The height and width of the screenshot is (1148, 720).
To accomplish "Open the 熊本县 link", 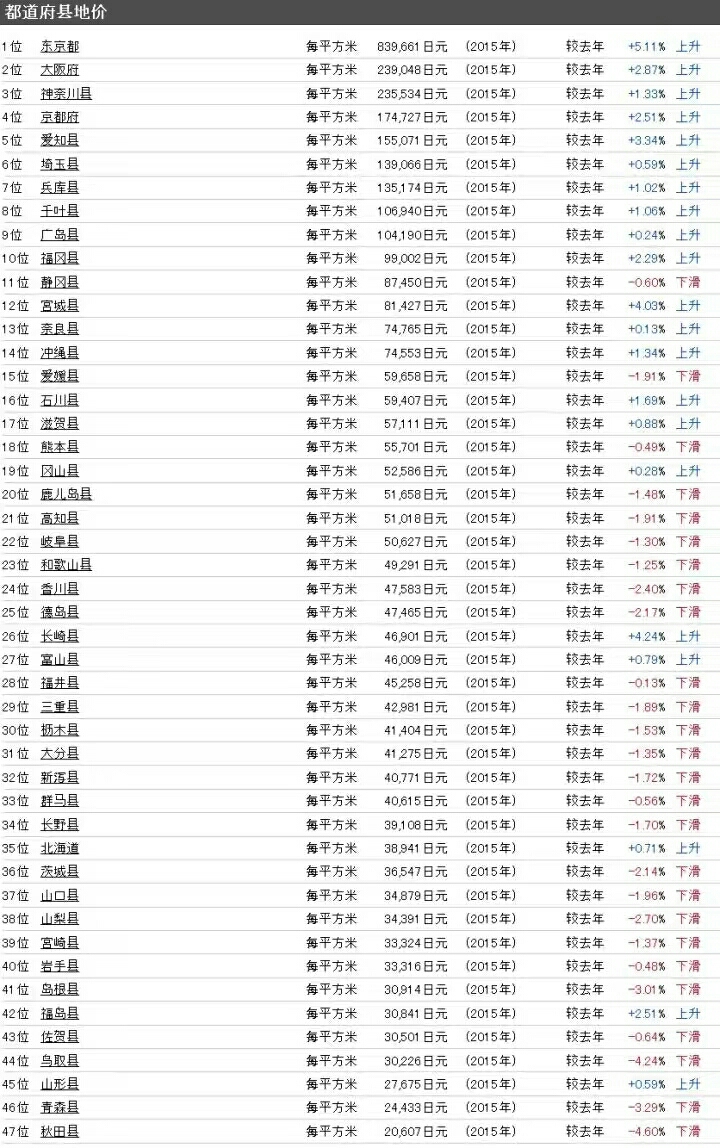I will pos(59,447).
